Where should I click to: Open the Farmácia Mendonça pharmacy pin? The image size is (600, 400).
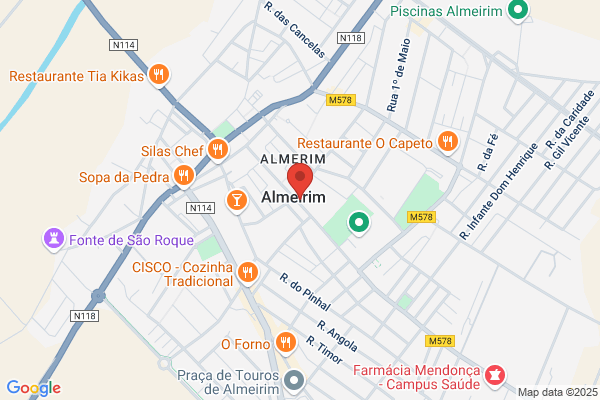point(495,376)
